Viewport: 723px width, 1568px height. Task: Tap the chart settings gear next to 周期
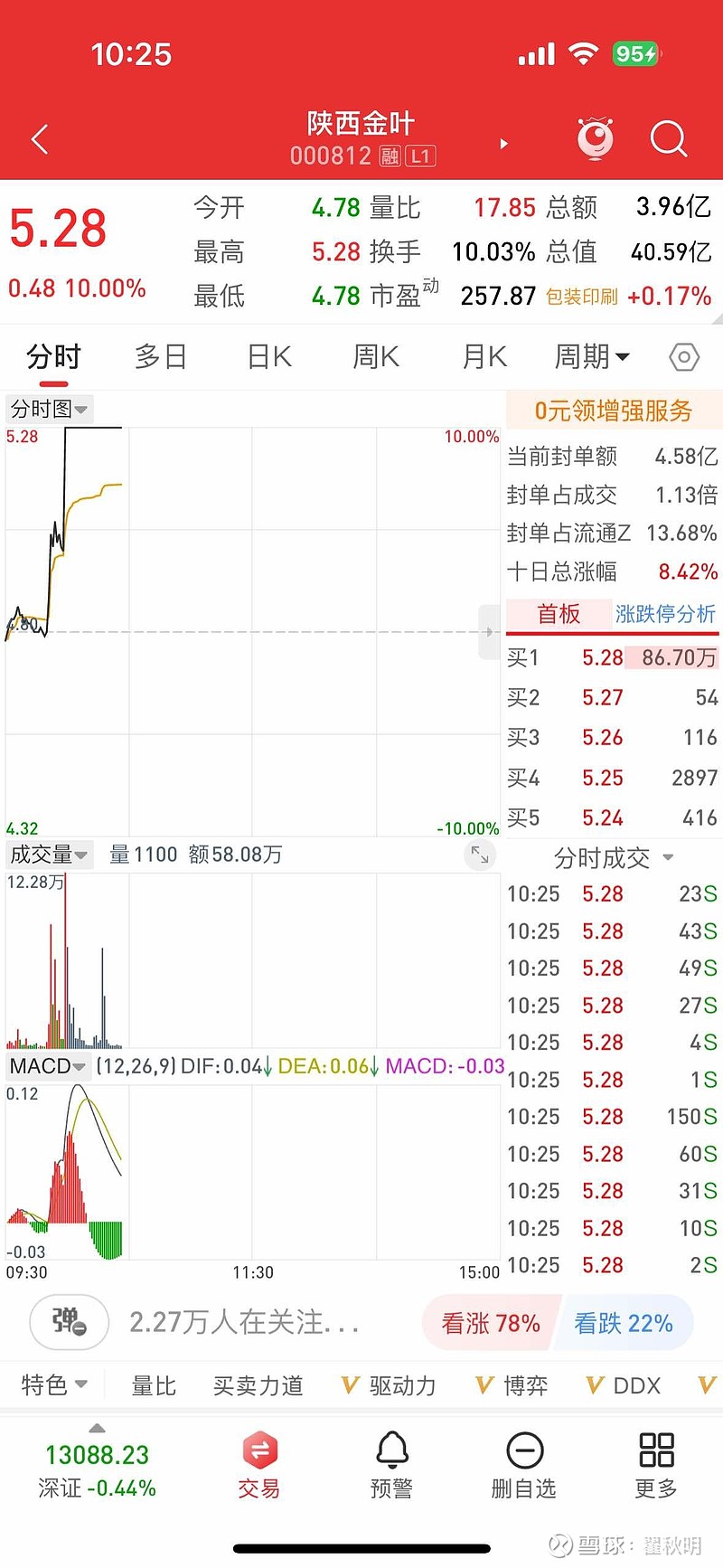coord(684,357)
